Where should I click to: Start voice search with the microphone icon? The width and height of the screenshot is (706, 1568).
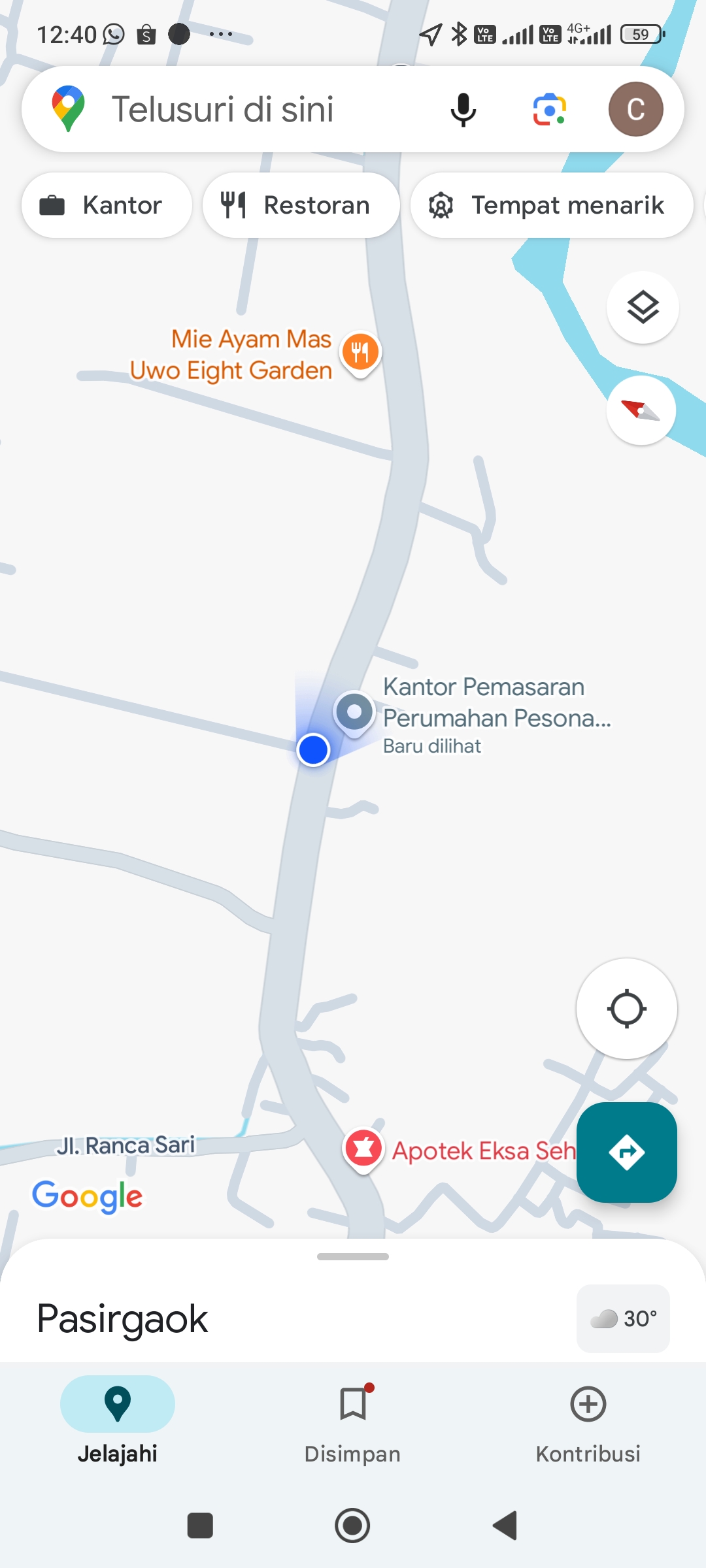coord(462,108)
